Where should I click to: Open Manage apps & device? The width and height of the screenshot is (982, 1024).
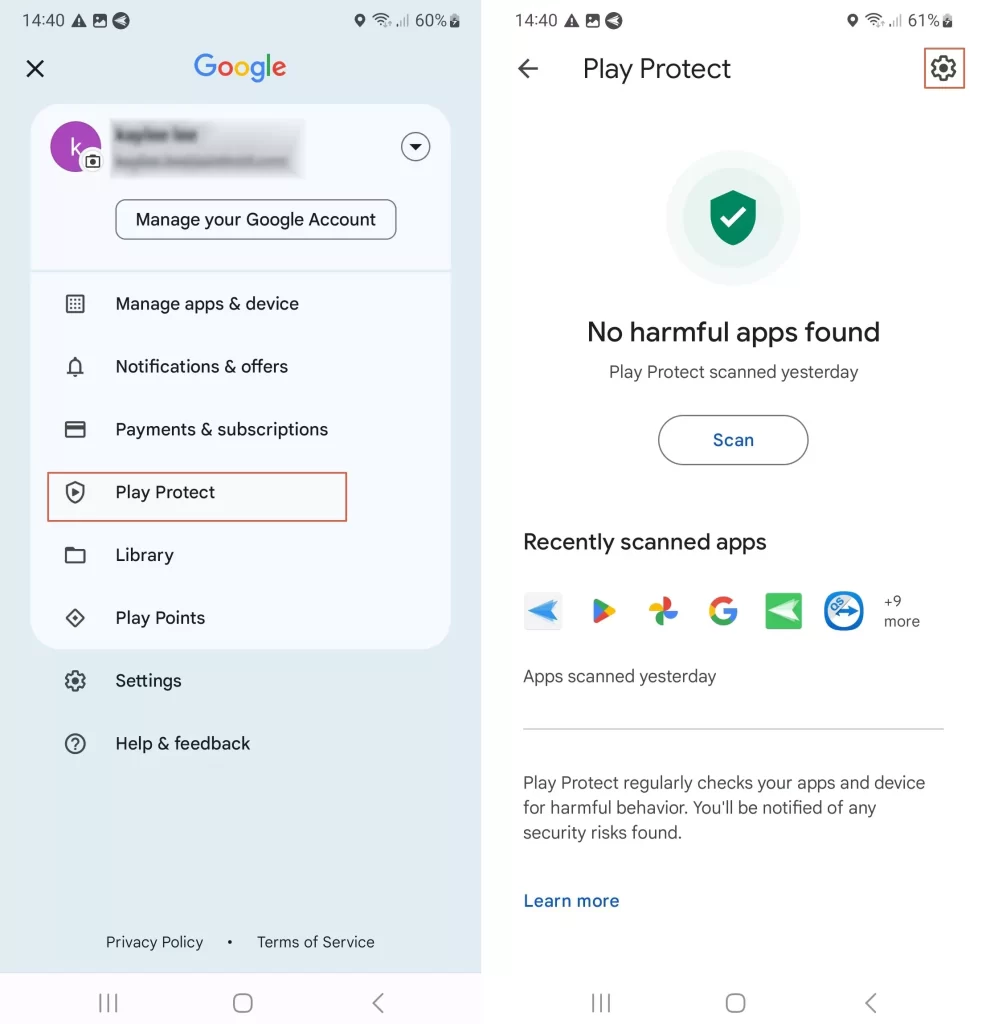pos(206,304)
